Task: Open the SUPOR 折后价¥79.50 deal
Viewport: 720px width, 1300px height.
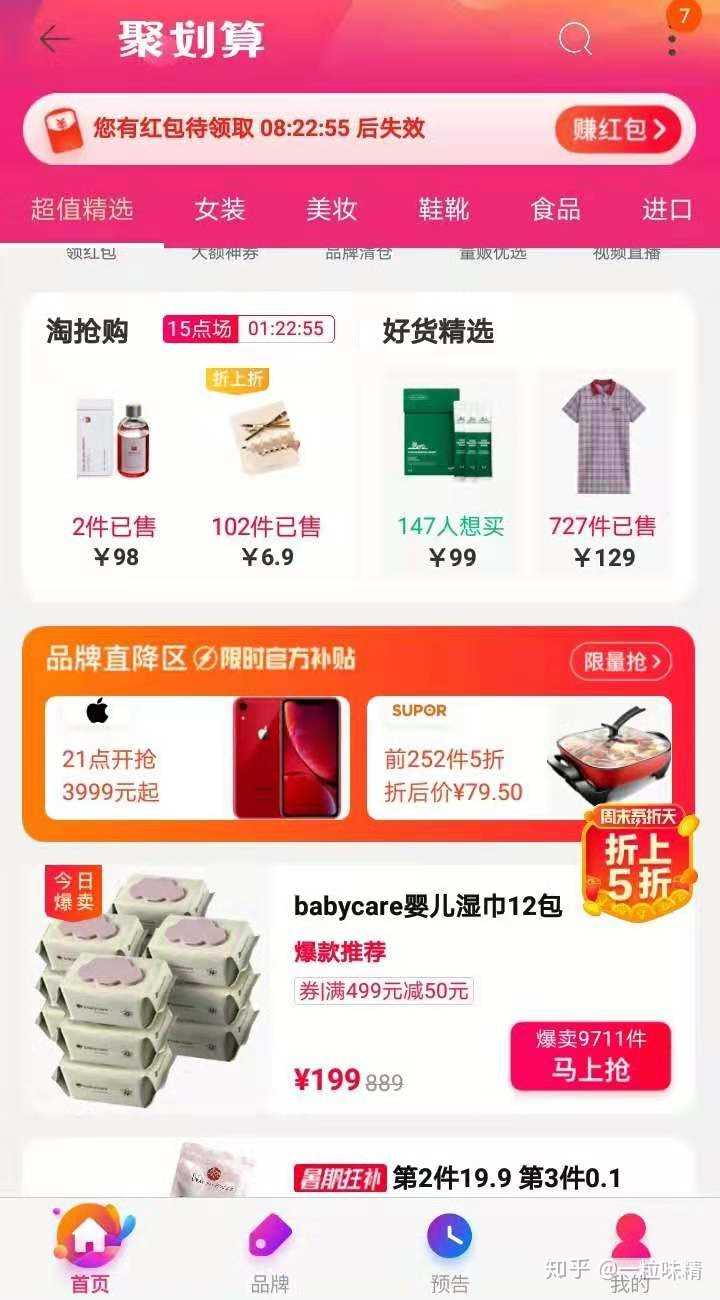Action: 519,758
